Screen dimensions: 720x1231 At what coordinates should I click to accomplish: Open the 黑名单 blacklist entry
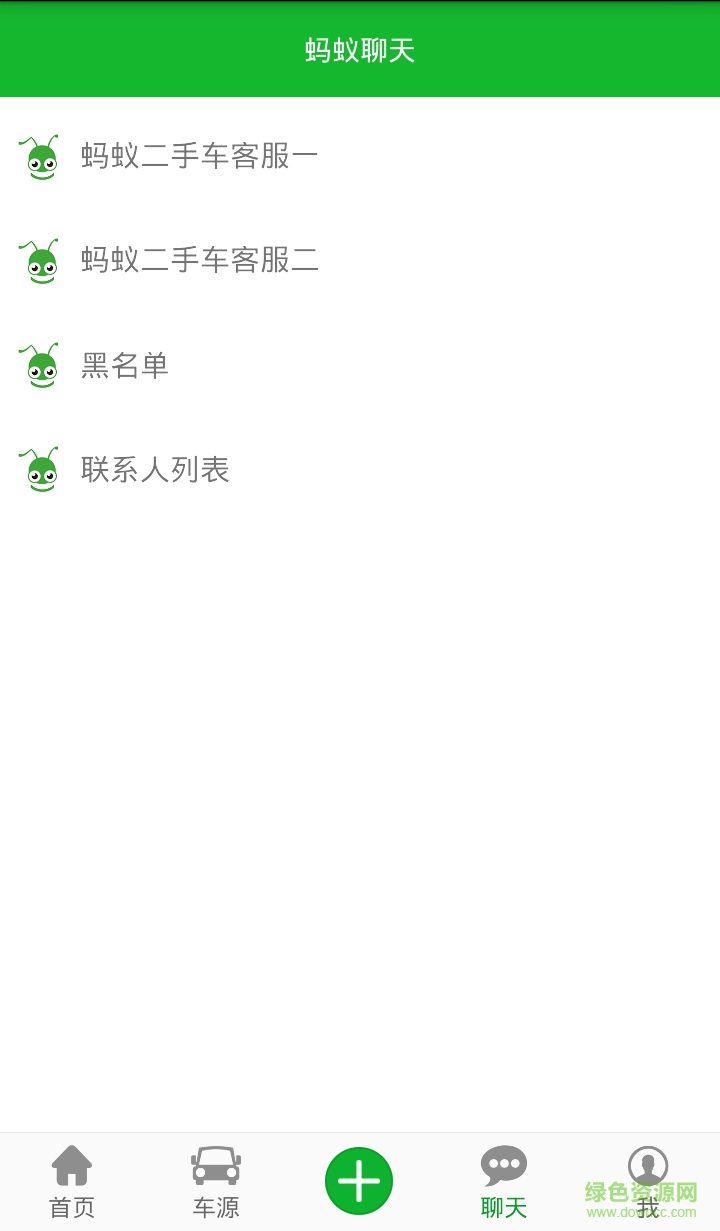click(x=125, y=366)
